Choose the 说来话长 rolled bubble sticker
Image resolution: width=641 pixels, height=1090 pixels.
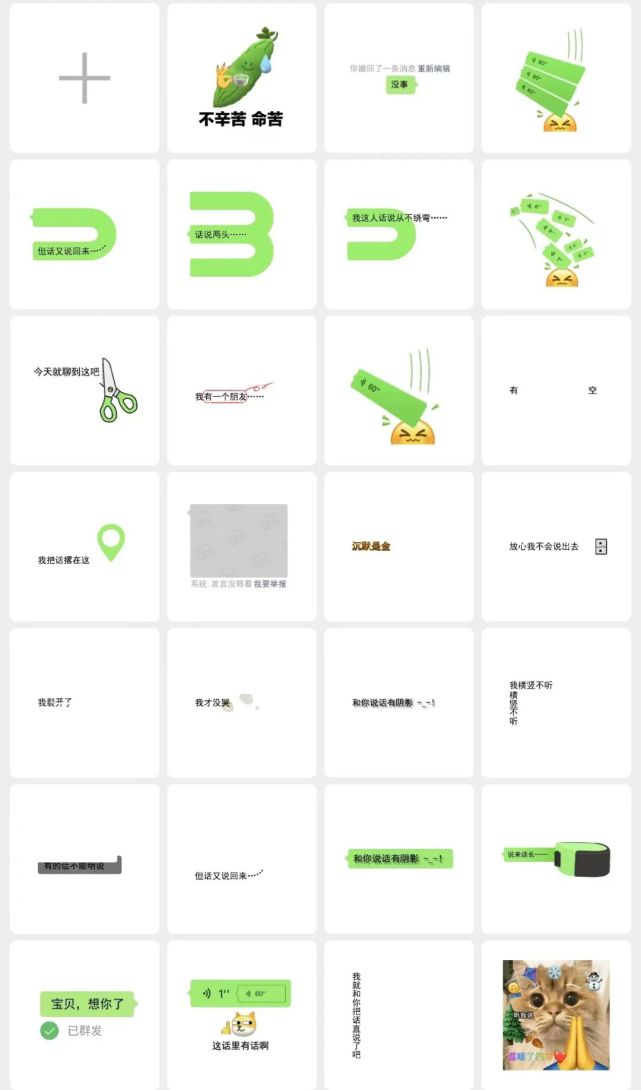[x=555, y=859]
